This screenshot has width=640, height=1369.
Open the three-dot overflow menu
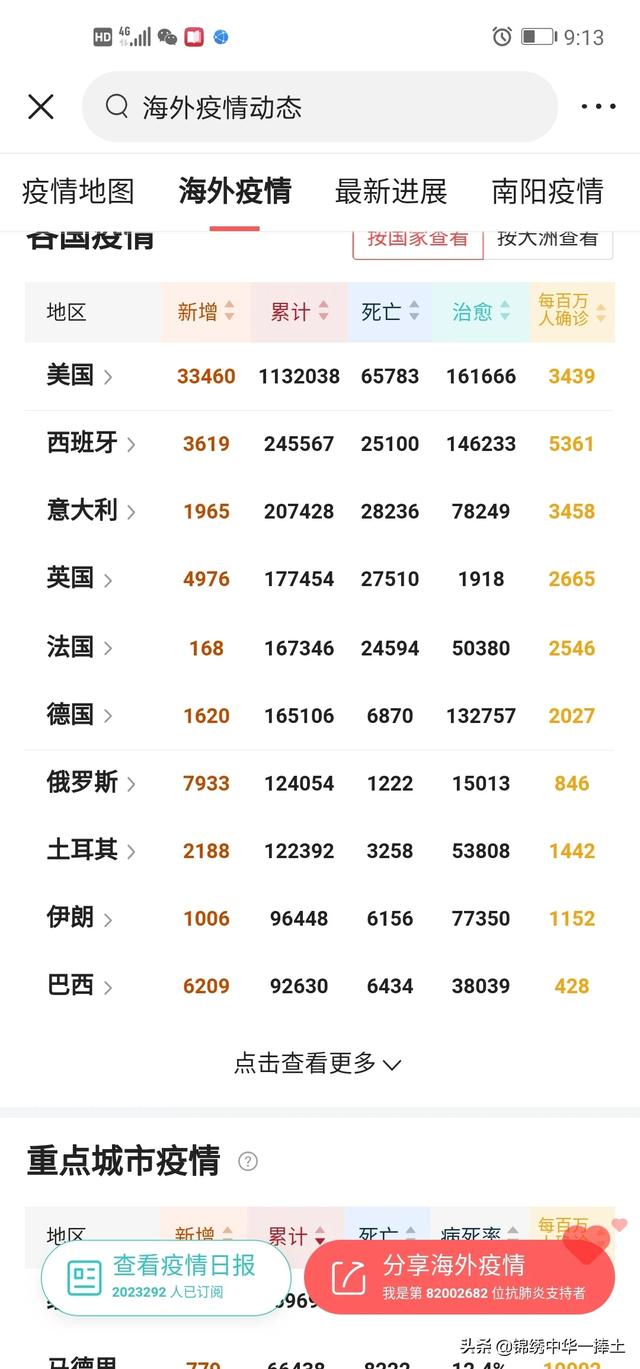point(598,107)
